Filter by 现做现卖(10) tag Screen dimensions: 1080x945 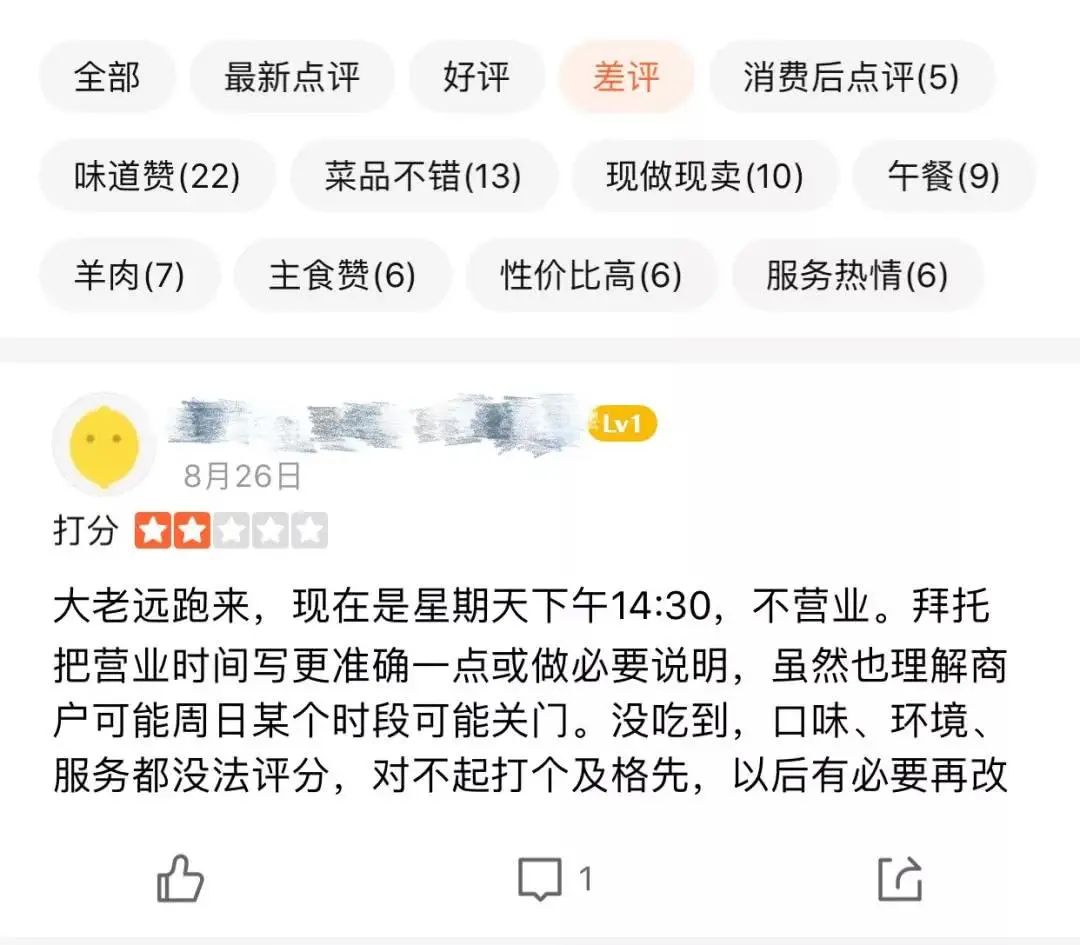click(x=705, y=176)
